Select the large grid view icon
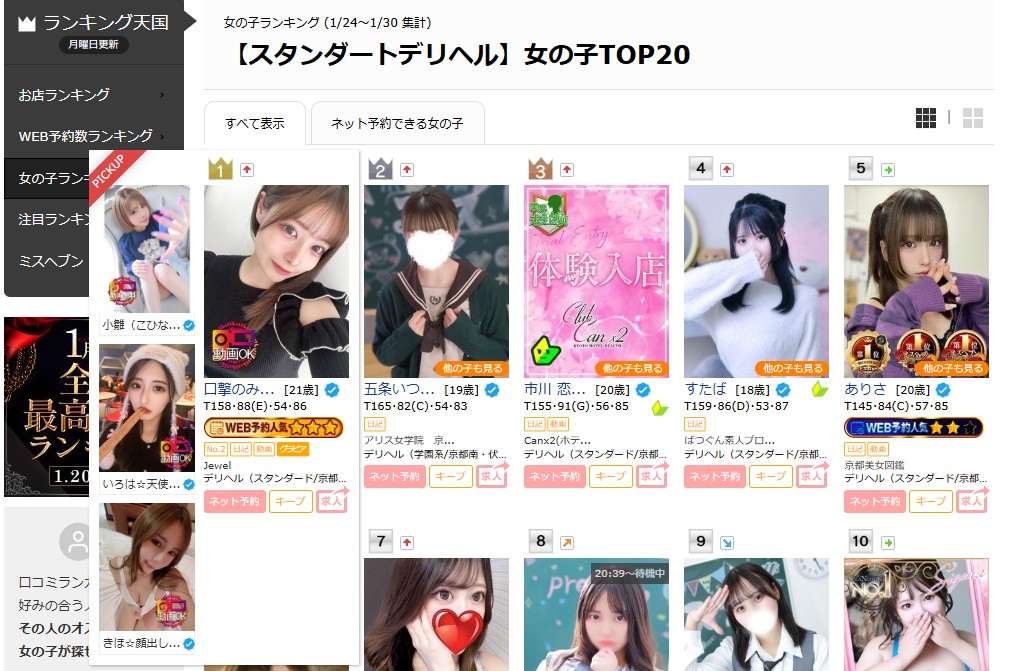The image size is (1034, 671). 972,118
